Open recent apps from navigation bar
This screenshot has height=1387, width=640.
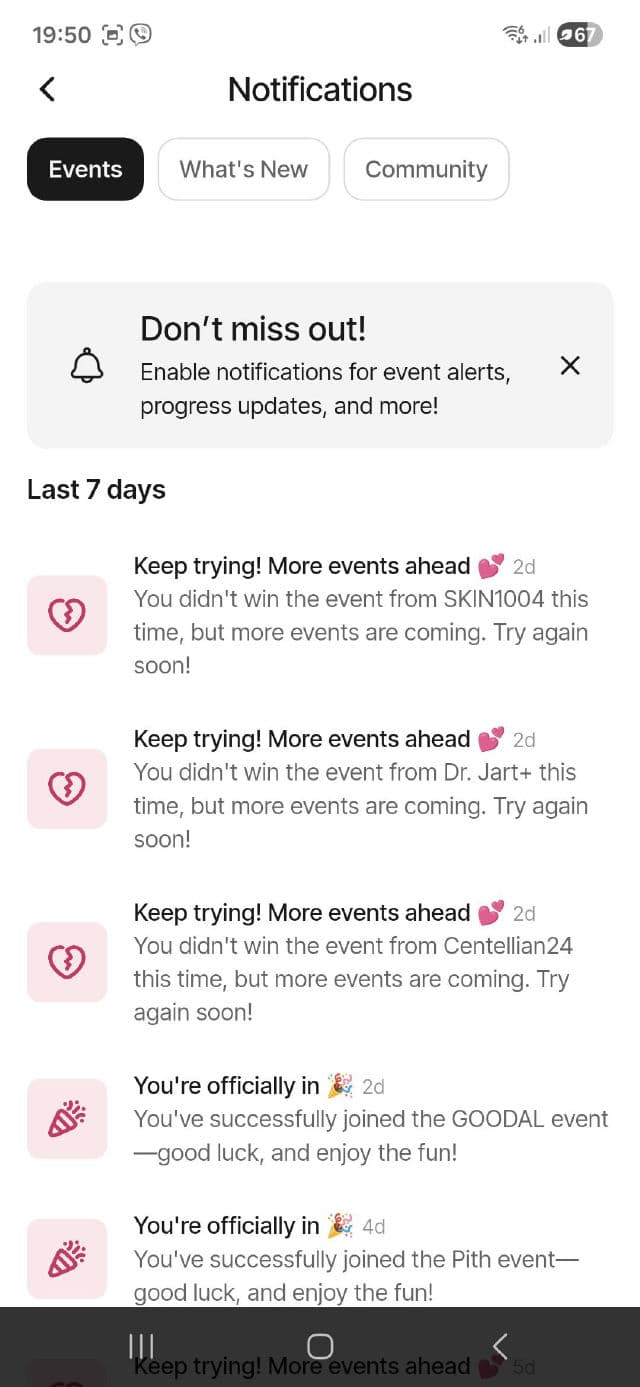pos(141,1346)
